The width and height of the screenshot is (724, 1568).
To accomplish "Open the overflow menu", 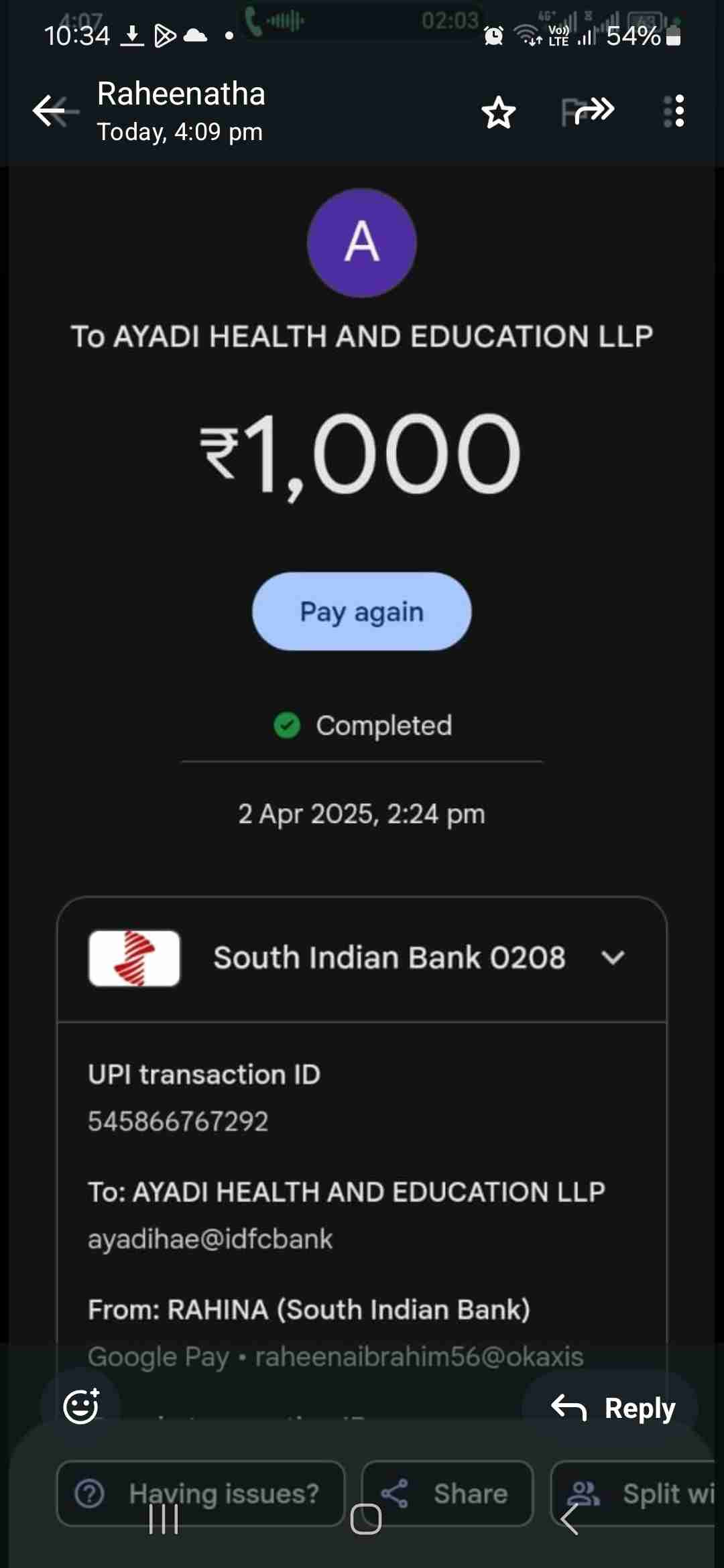I will (x=674, y=111).
